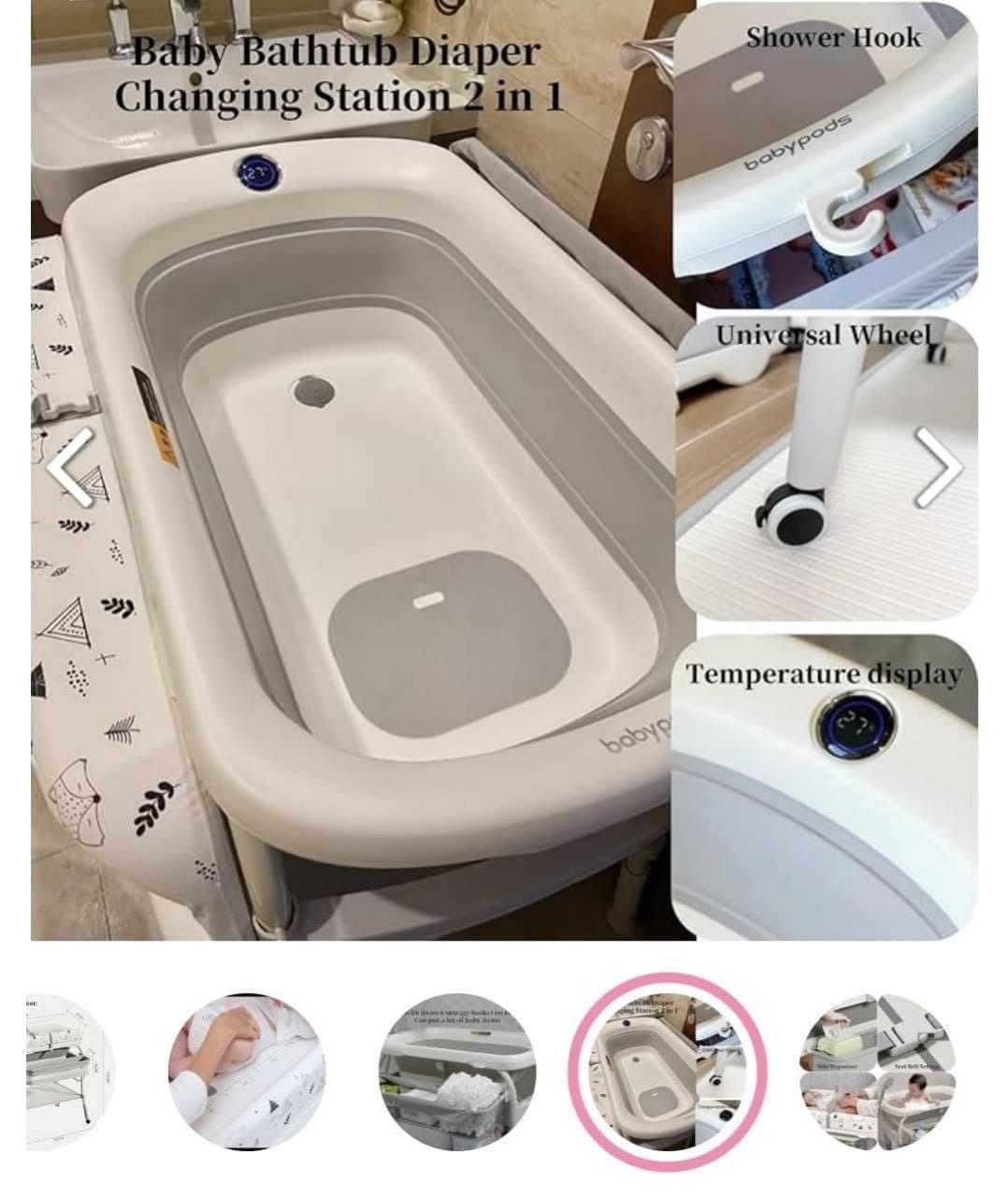
Task: Select the highlighted bathtub thumbnail
Action: click(668, 1072)
